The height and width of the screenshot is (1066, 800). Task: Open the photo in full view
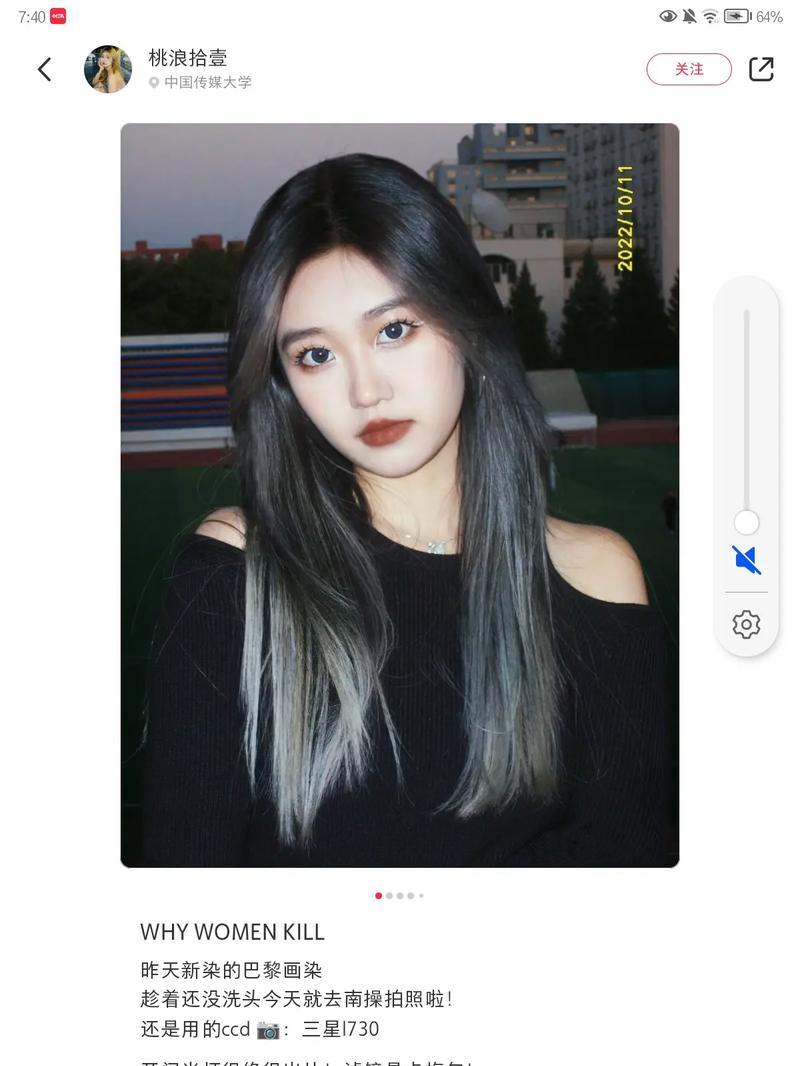400,495
